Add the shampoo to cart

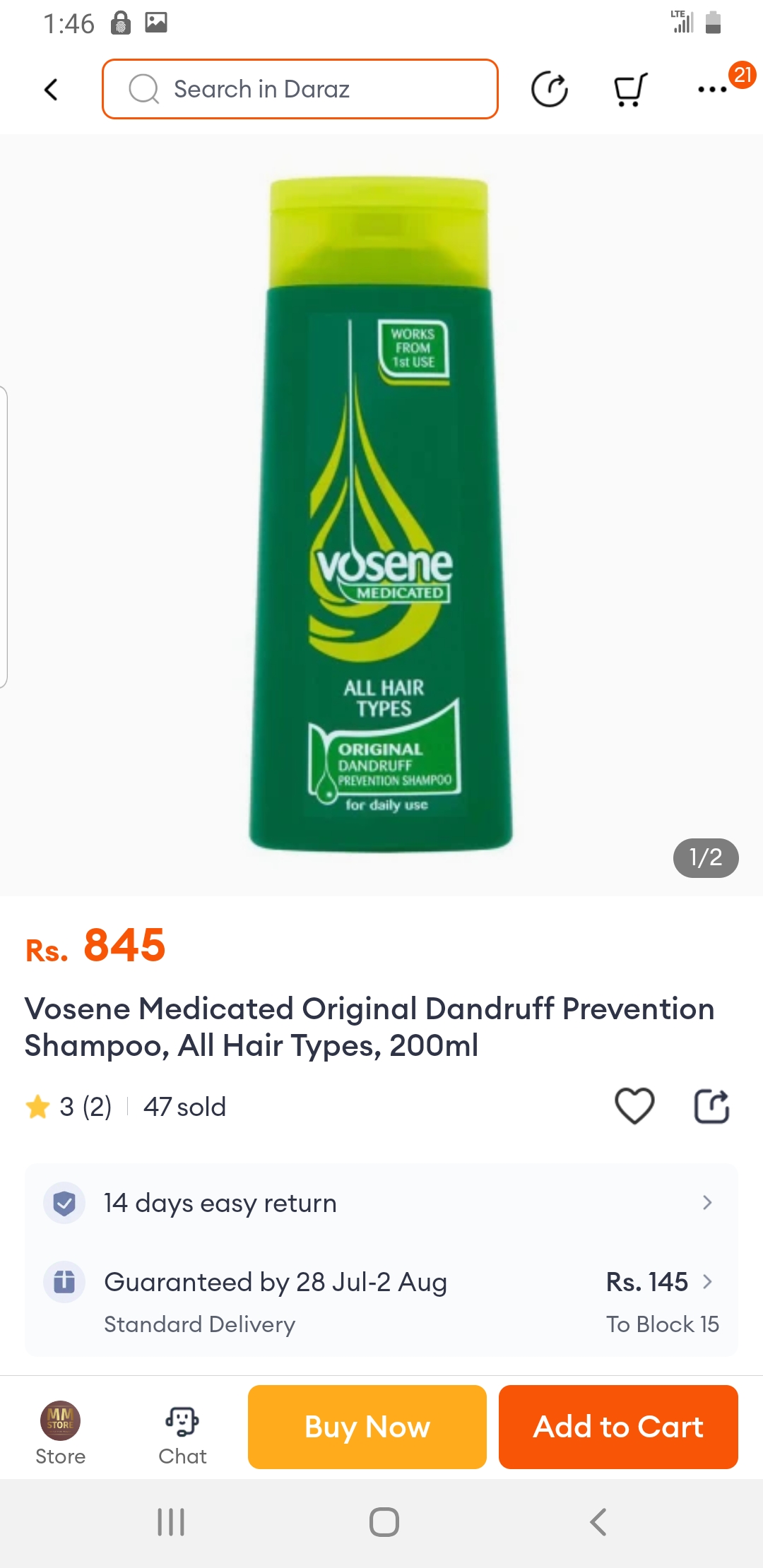pyautogui.click(x=618, y=1427)
